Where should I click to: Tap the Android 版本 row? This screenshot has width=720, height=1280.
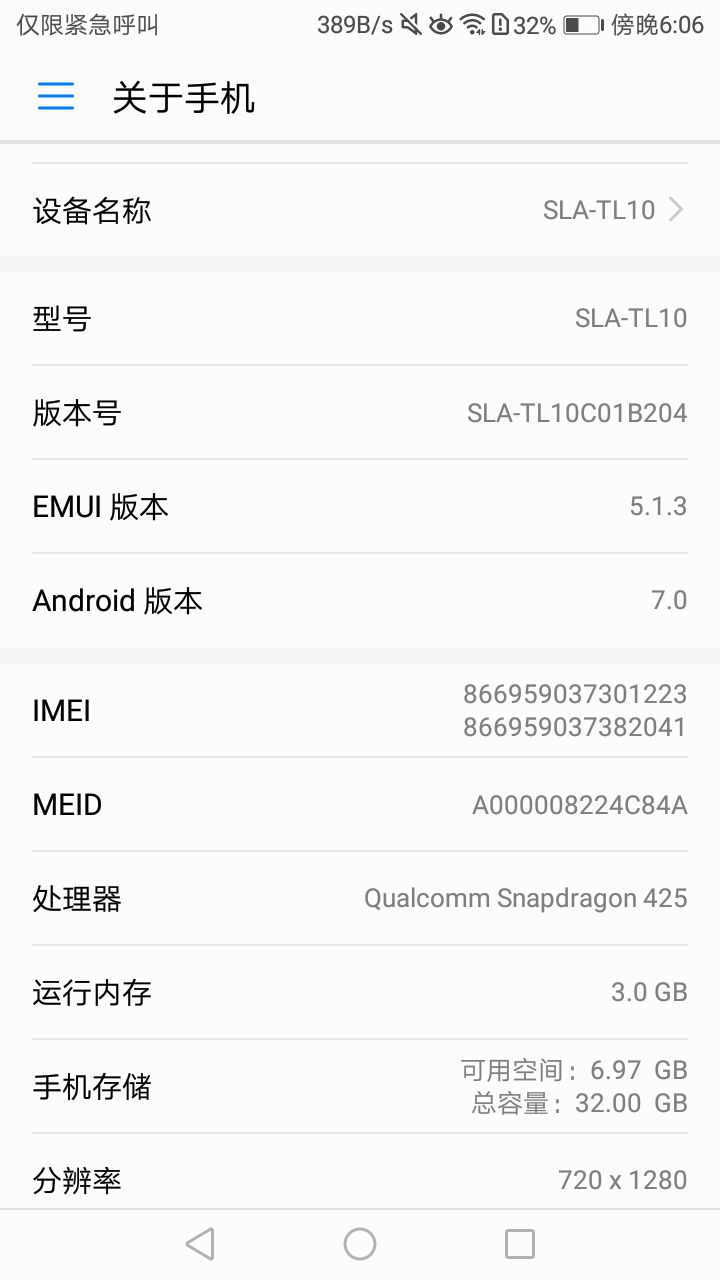point(360,600)
